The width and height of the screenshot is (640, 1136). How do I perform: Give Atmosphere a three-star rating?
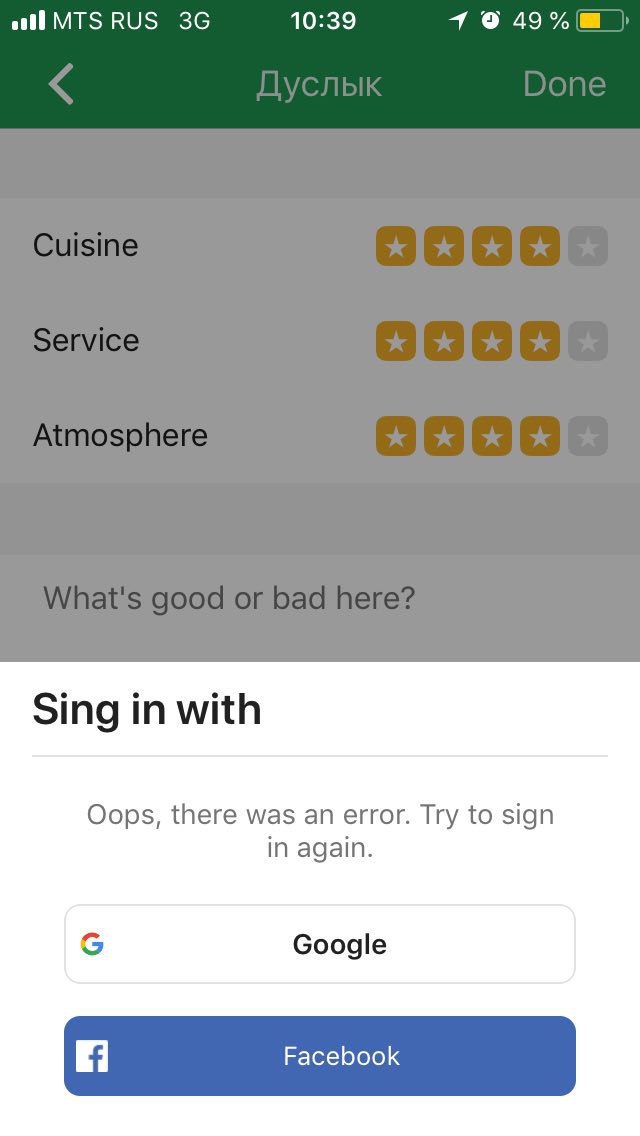[x=491, y=436]
